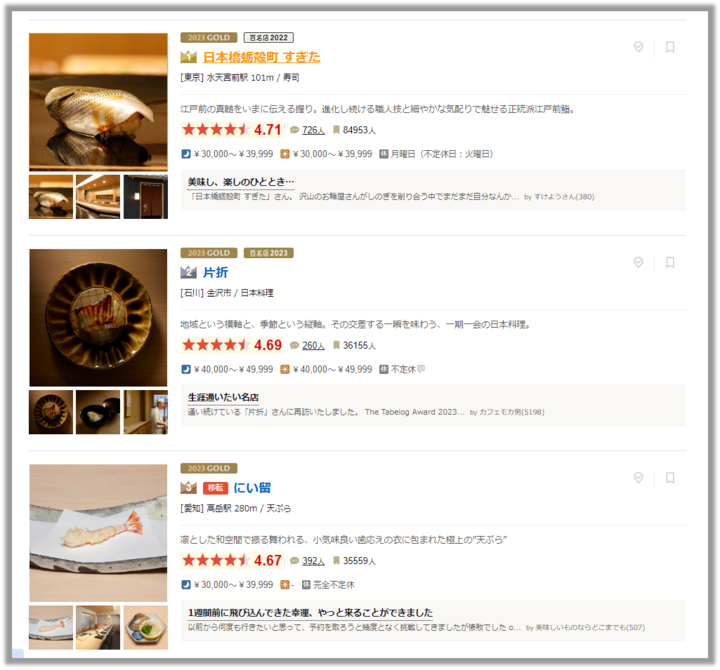View the 726人 reviews for すぎた
The width and height of the screenshot is (720, 670).
(313, 130)
